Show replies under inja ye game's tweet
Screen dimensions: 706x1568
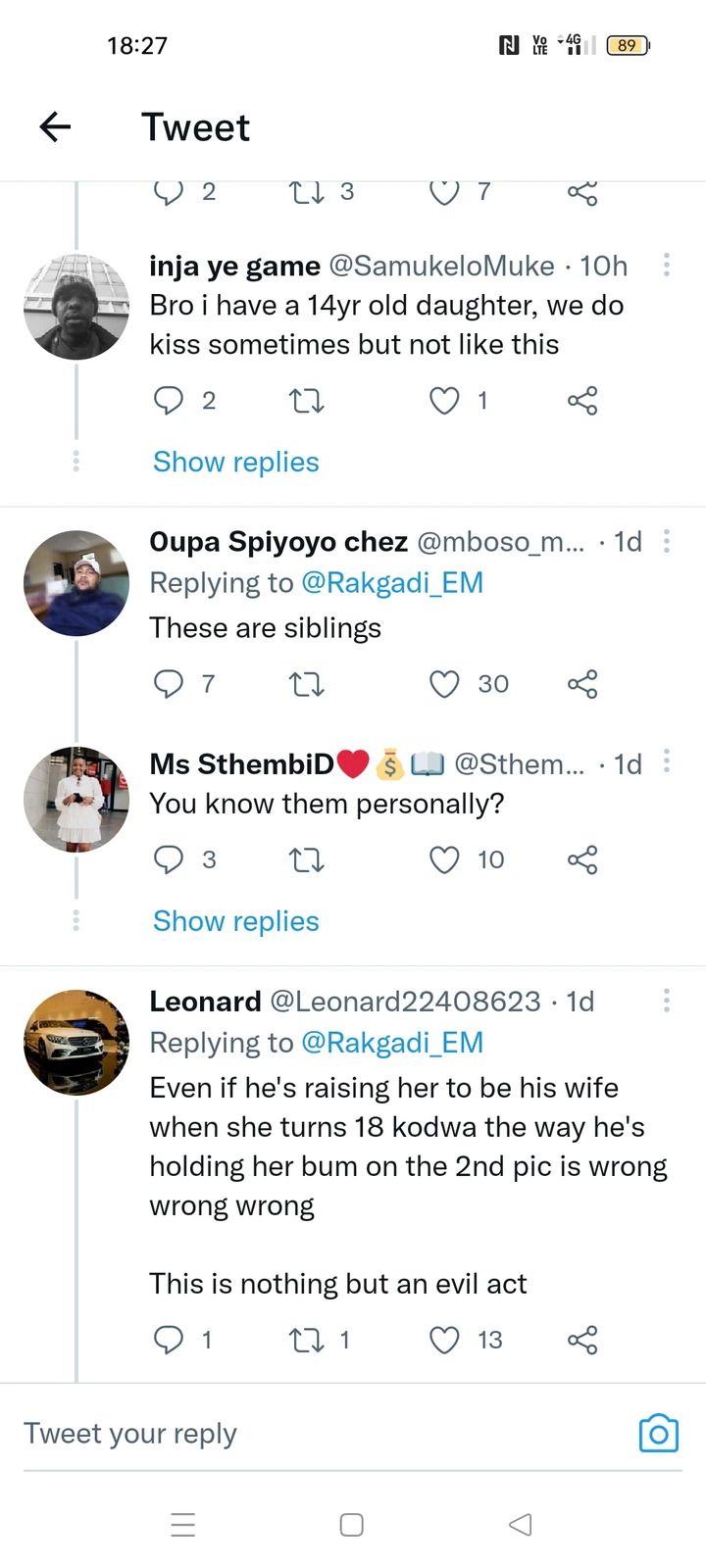(235, 462)
